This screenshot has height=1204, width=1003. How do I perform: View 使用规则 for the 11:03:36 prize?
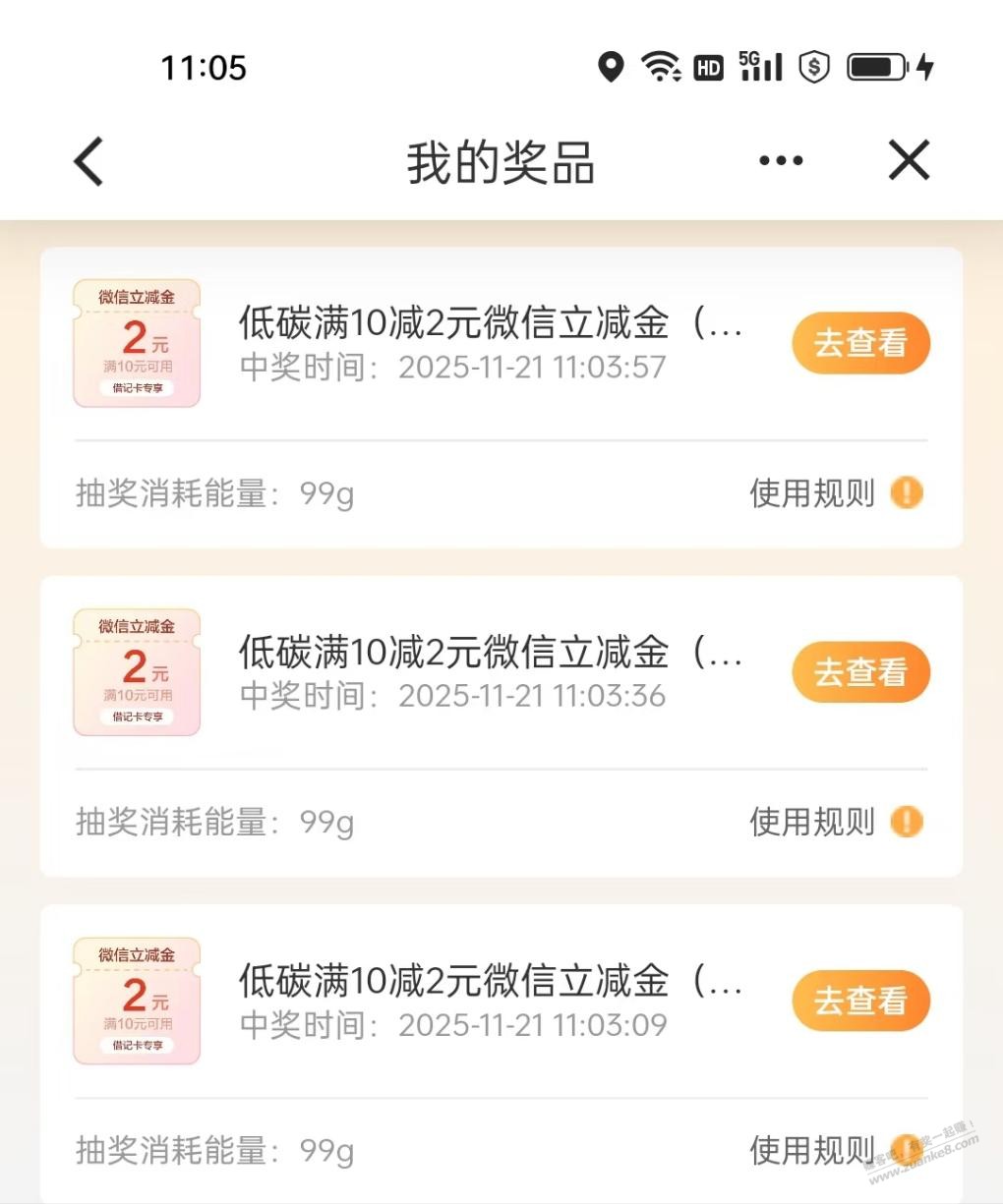pyautogui.click(x=836, y=822)
